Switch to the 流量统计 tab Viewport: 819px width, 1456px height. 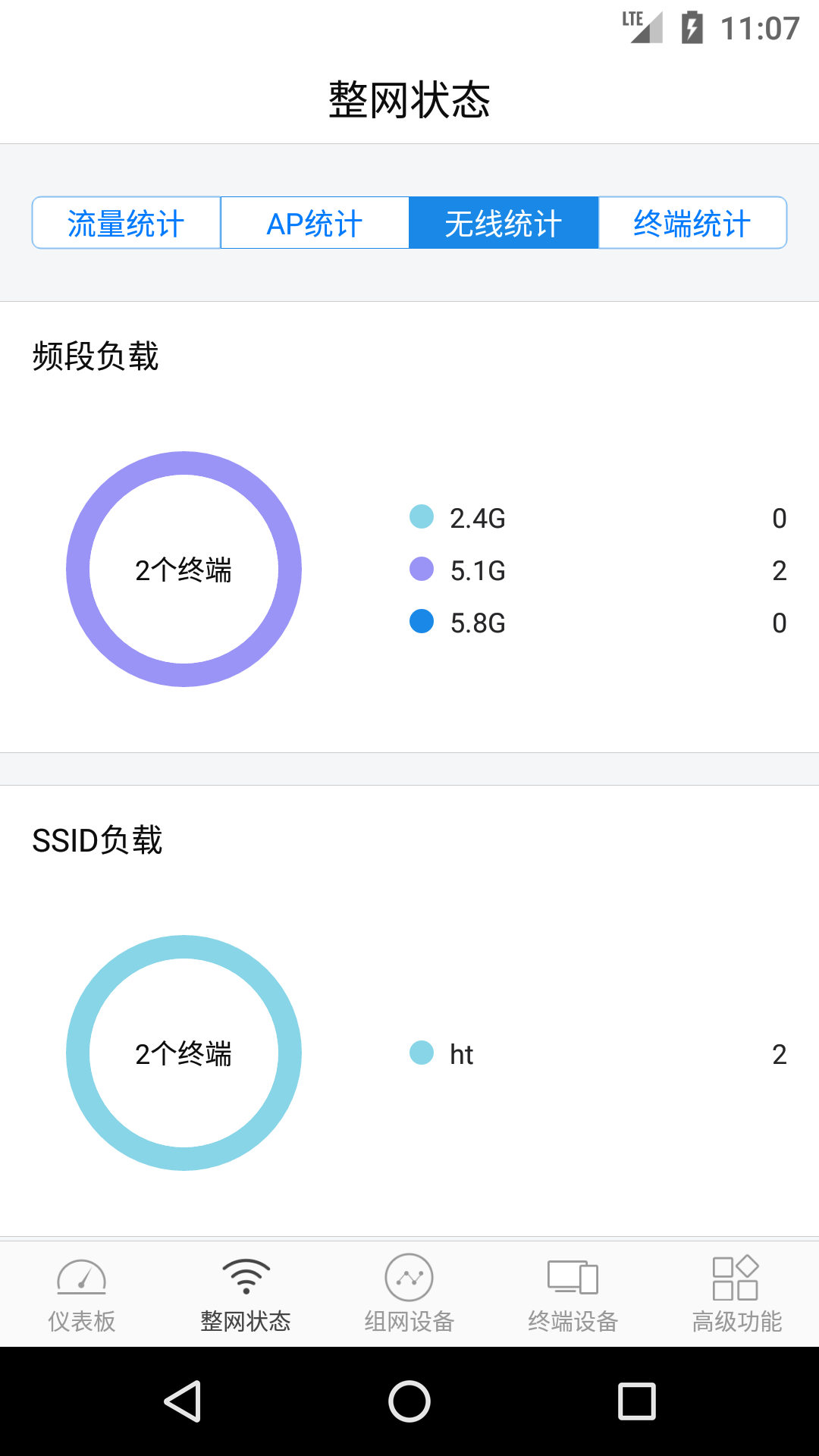click(x=126, y=223)
